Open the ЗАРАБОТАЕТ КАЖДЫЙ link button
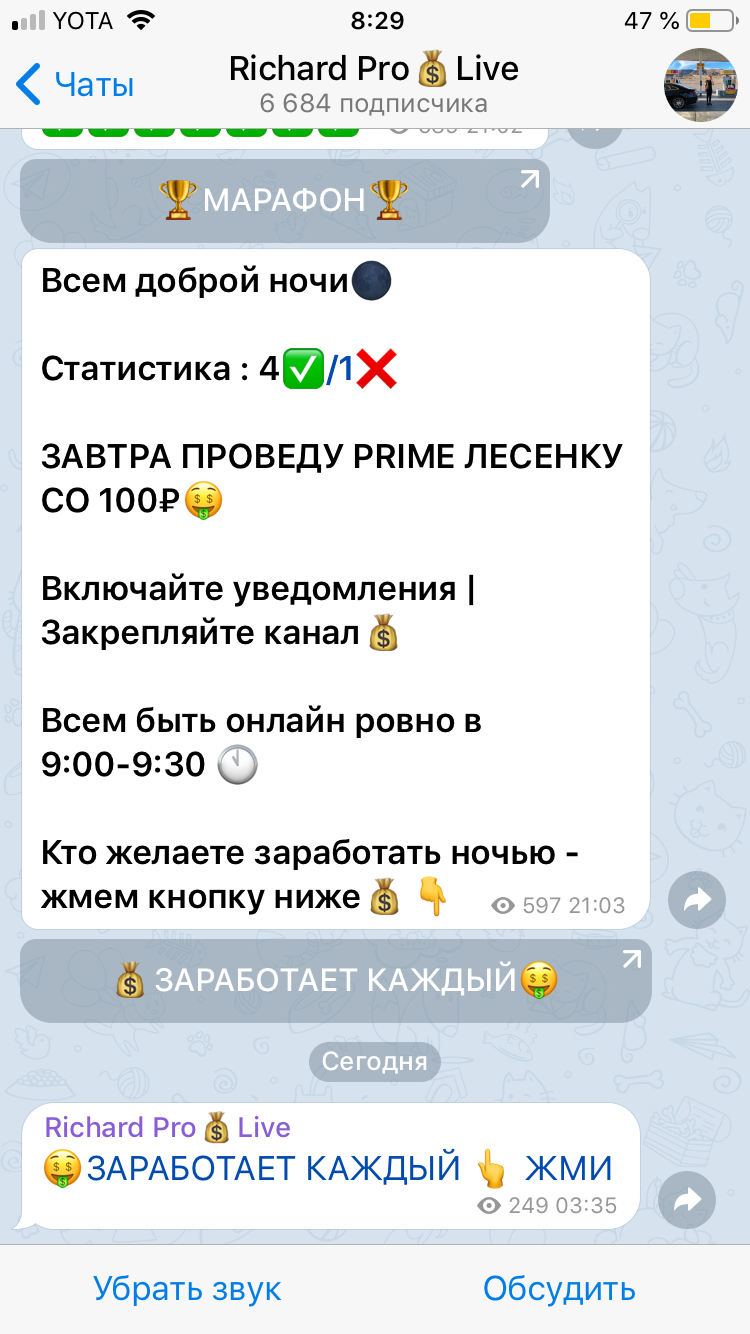Viewport: 750px width, 1334px height. (335, 980)
